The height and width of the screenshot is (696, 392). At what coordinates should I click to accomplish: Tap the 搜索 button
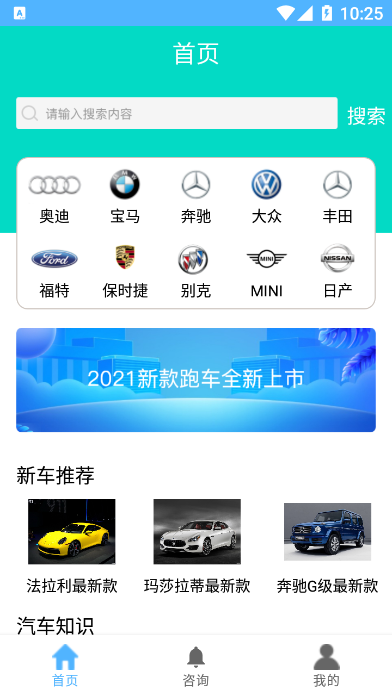point(366,116)
